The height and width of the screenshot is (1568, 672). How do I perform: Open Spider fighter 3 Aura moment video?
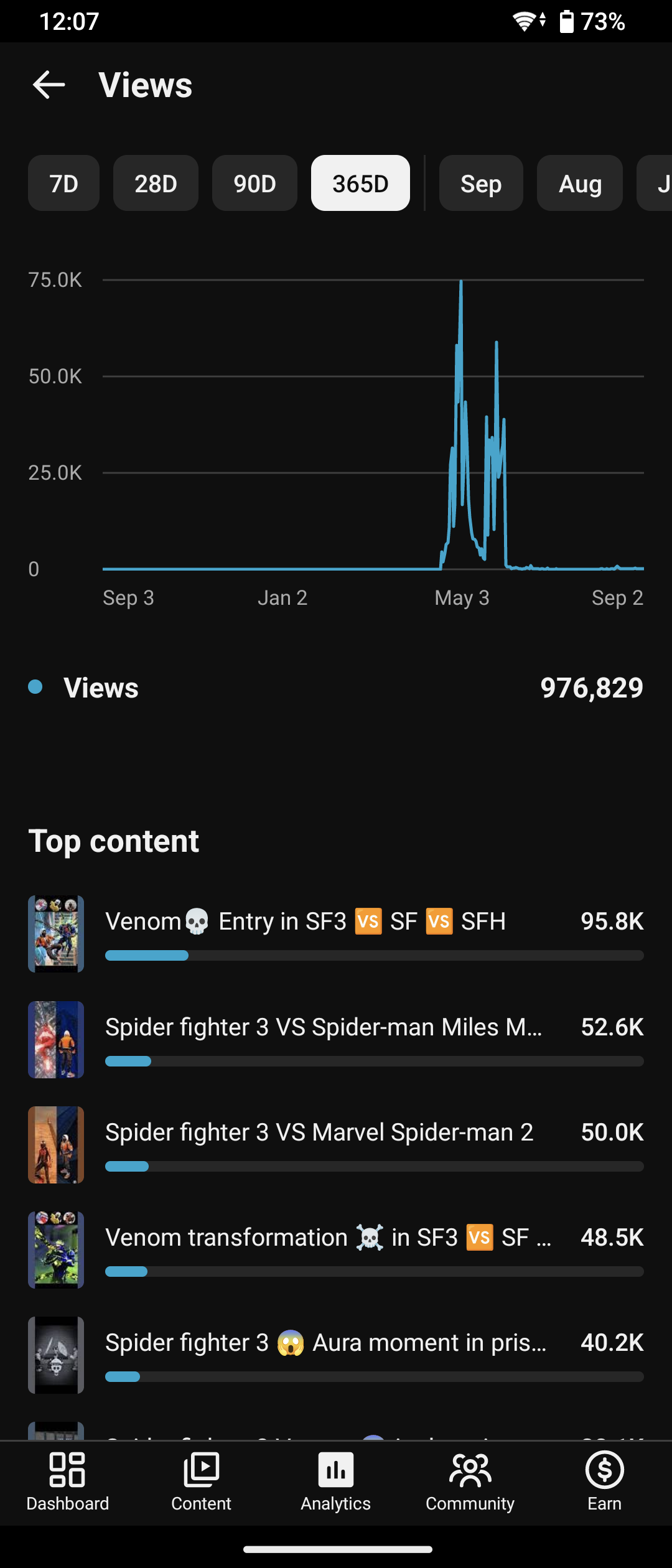pyautogui.click(x=336, y=1355)
